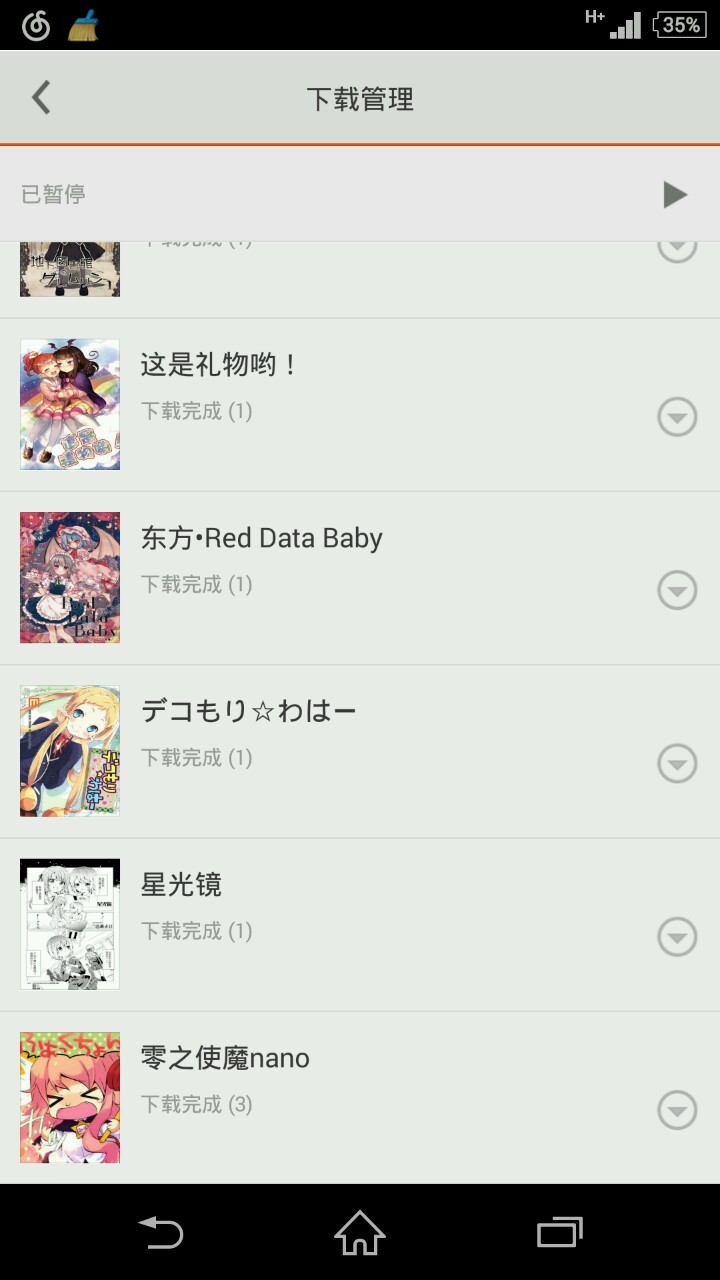Expand options for 这是礼物哟！
Viewport: 720px width, 1280px height.
677,416
